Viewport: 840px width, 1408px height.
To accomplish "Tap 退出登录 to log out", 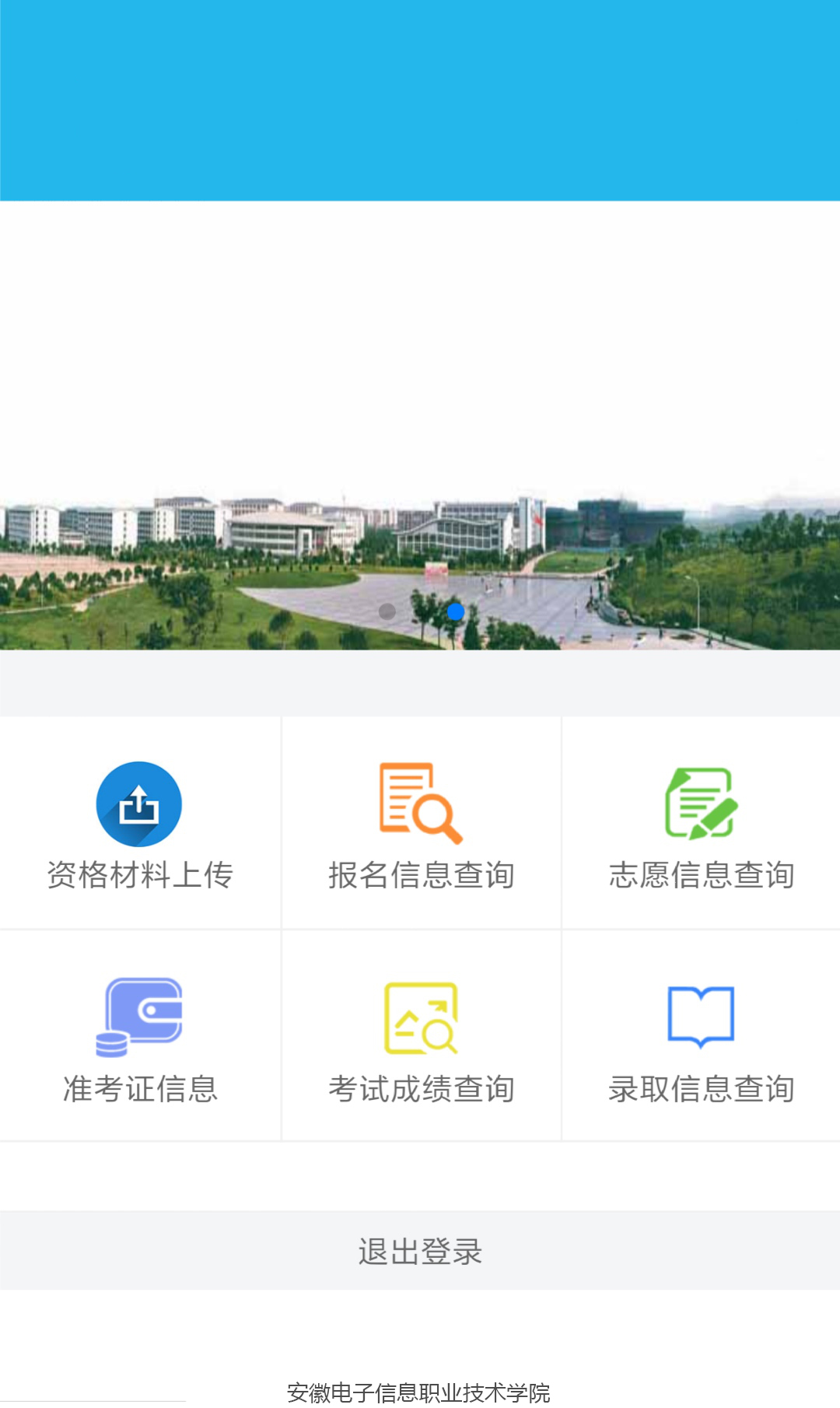I will pyautogui.click(x=420, y=1252).
